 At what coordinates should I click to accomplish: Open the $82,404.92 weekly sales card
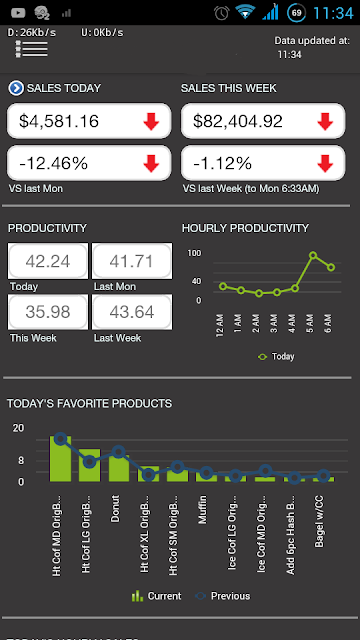click(x=263, y=121)
